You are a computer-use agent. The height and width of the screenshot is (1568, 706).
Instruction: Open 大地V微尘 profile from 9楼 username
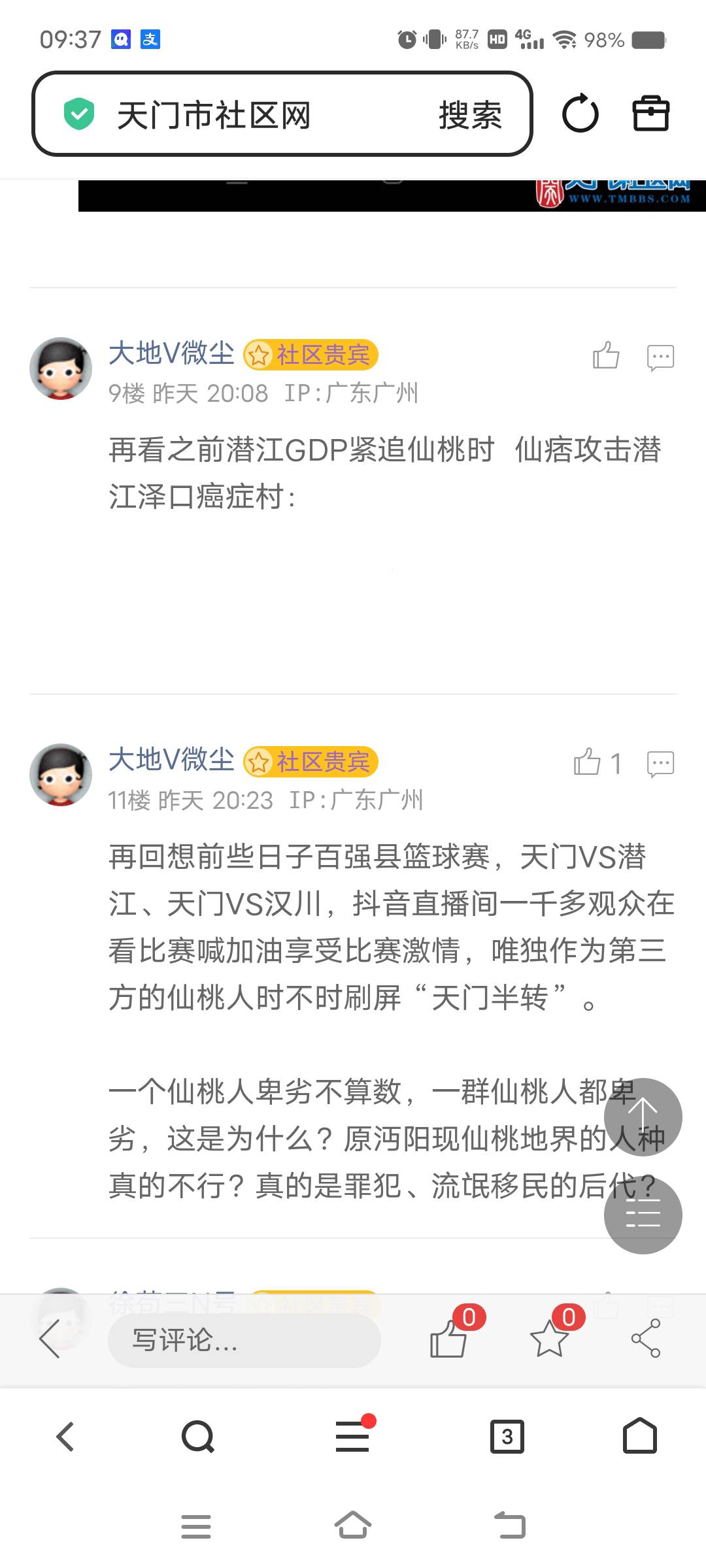[171, 353]
